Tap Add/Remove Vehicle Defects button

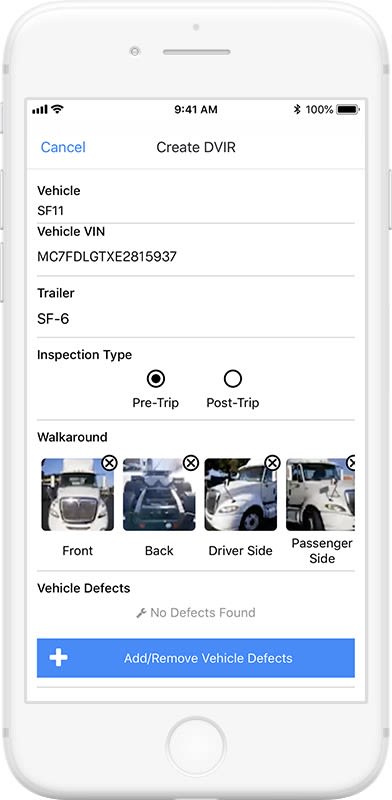click(x=195, y=658)
